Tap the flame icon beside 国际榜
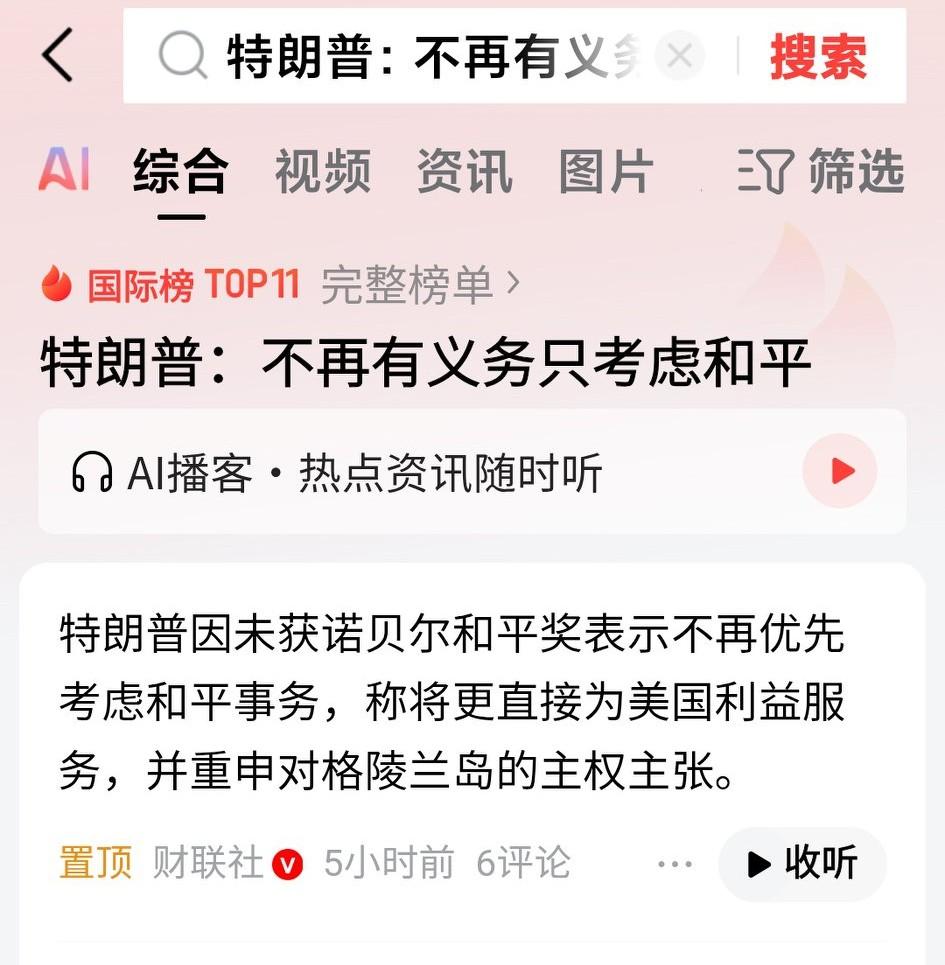The width and height of the screenshot is (945, 965). 56,284
